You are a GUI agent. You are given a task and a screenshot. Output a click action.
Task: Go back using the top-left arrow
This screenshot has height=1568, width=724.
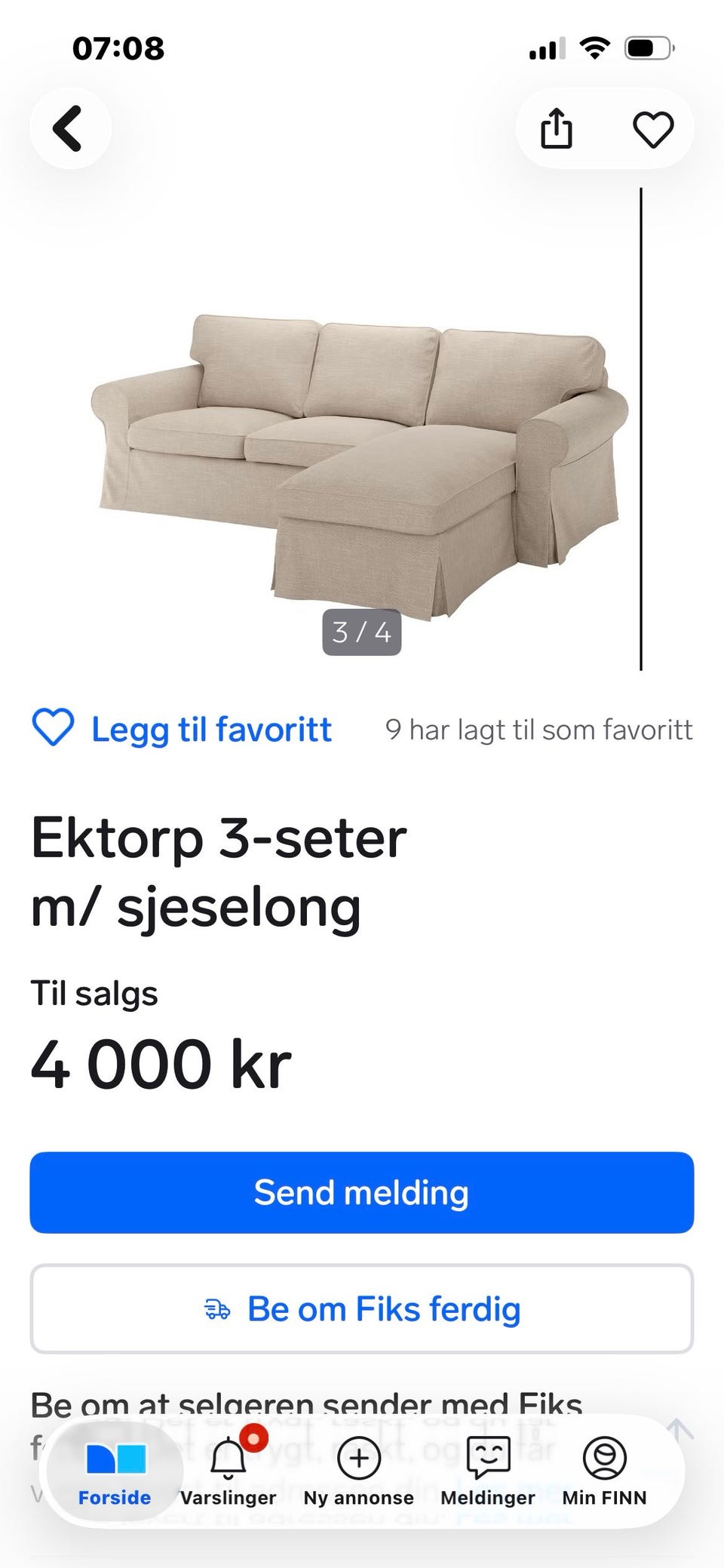[x=69, y=128]
